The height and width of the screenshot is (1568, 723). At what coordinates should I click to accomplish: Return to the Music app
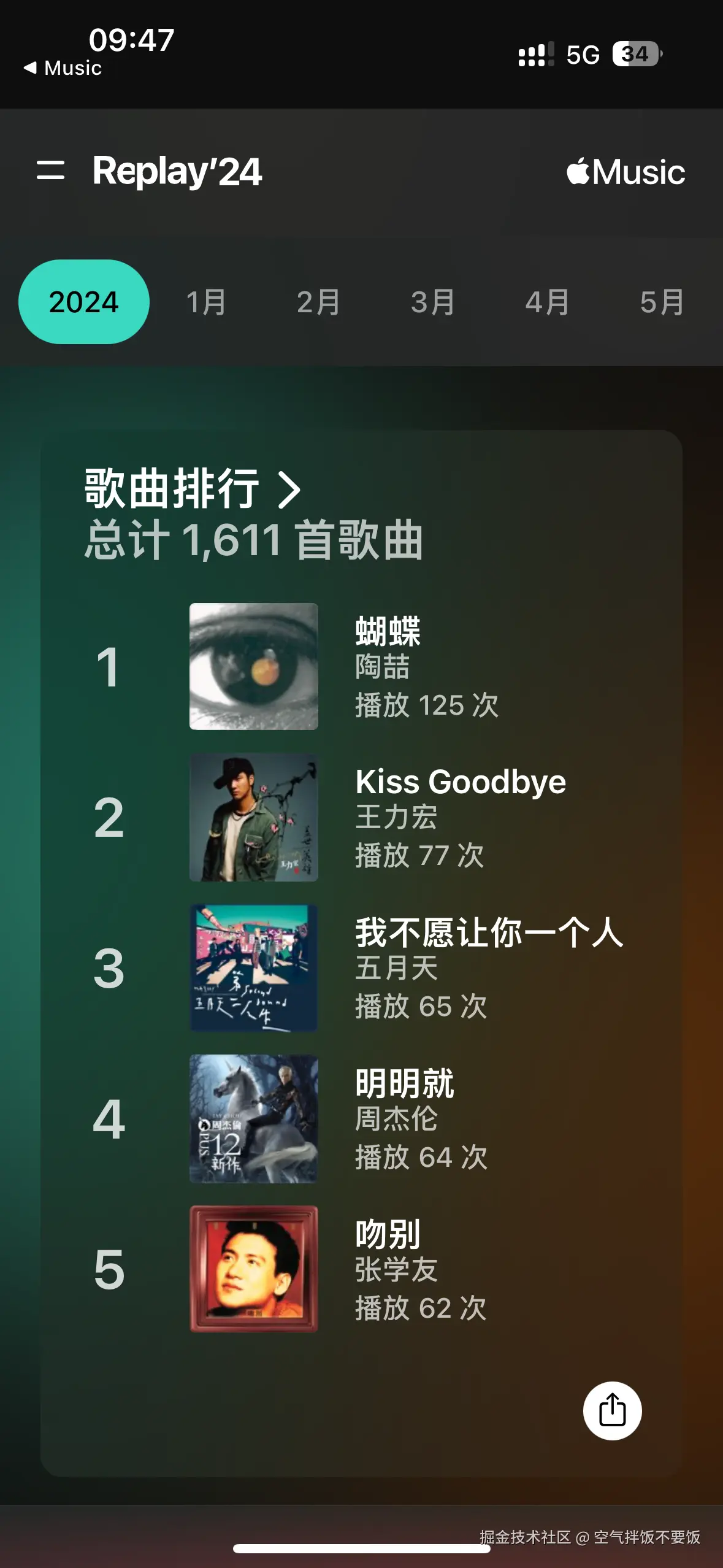tap(63, 68)
